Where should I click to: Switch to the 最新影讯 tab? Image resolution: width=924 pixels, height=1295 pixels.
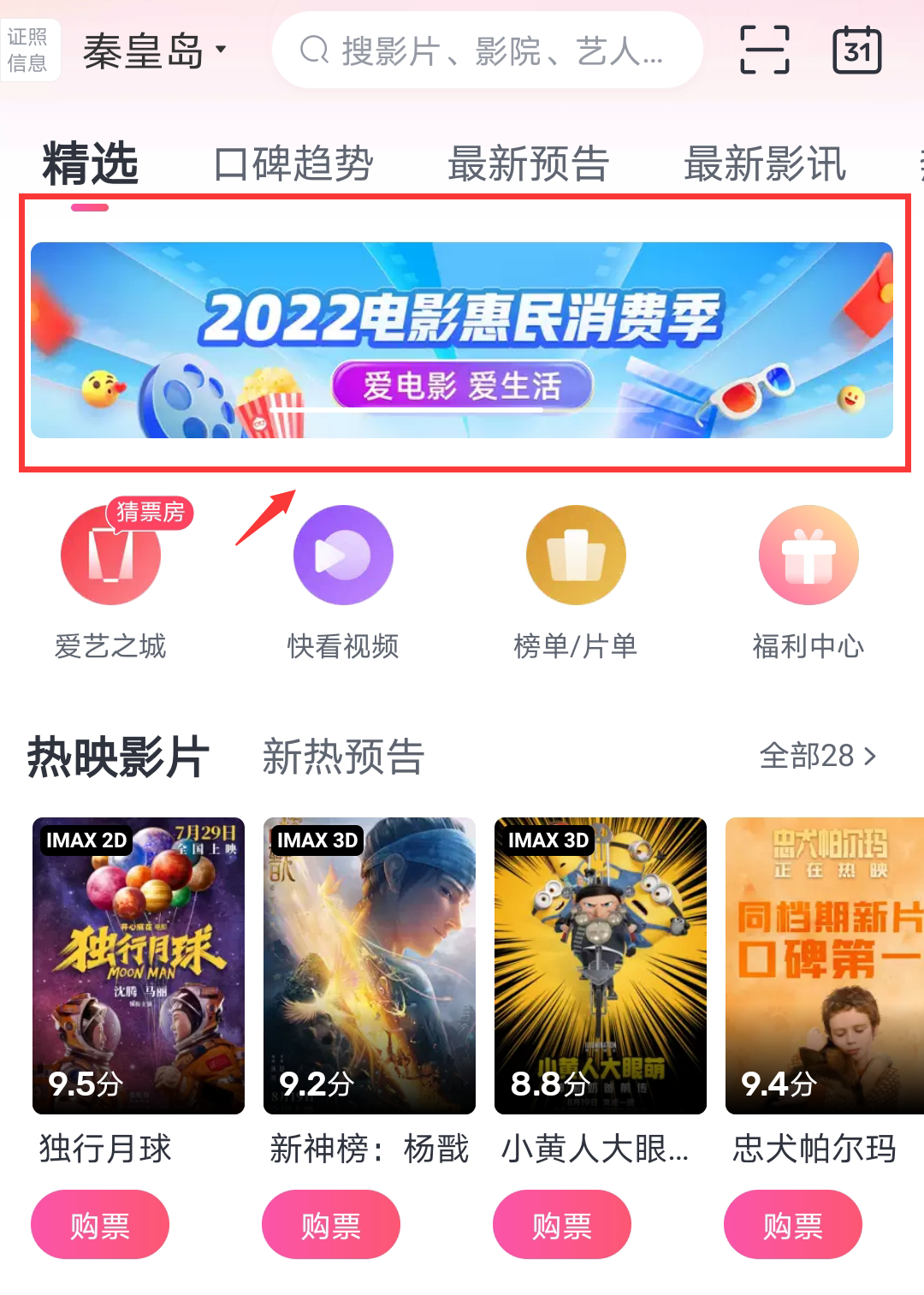pyautogui.click(x=765, y=164)
